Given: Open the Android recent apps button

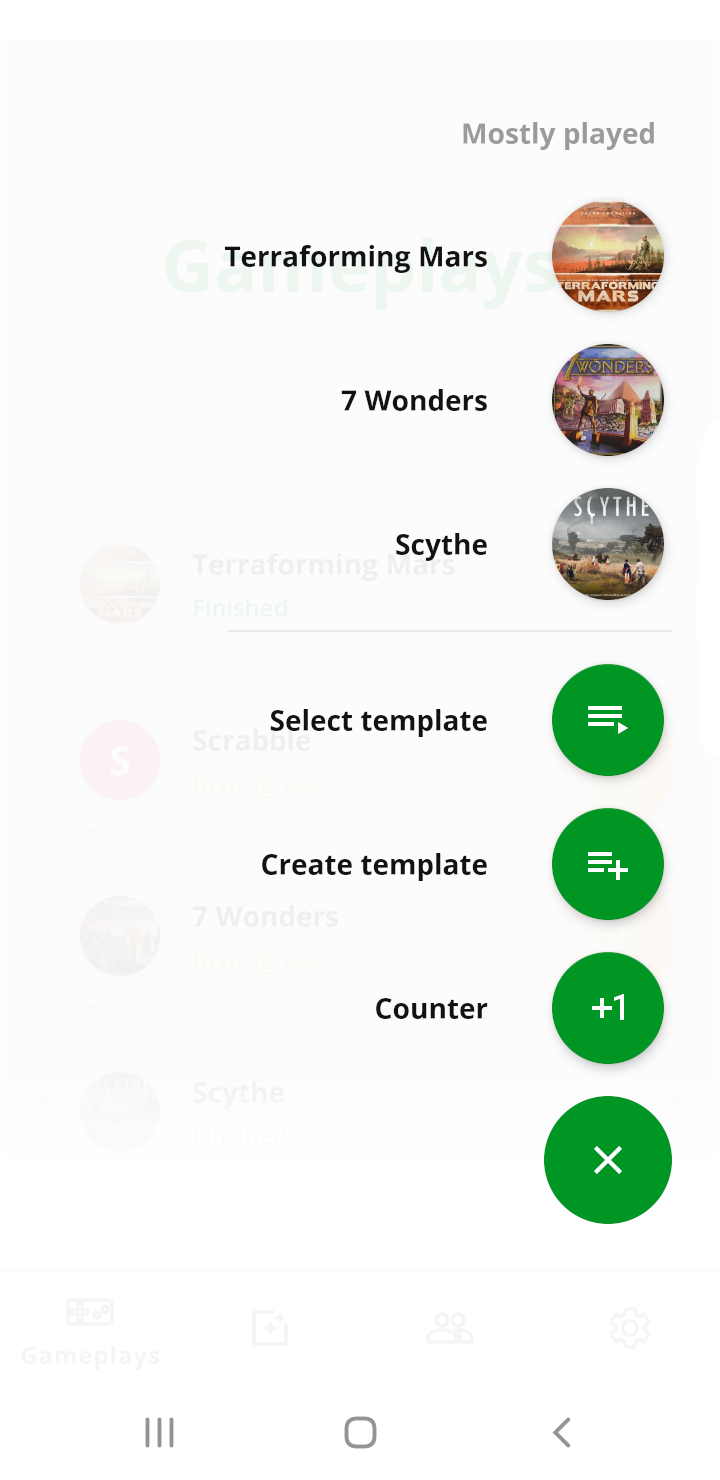Looking at the screenshot, I should tap(159, 1431).
